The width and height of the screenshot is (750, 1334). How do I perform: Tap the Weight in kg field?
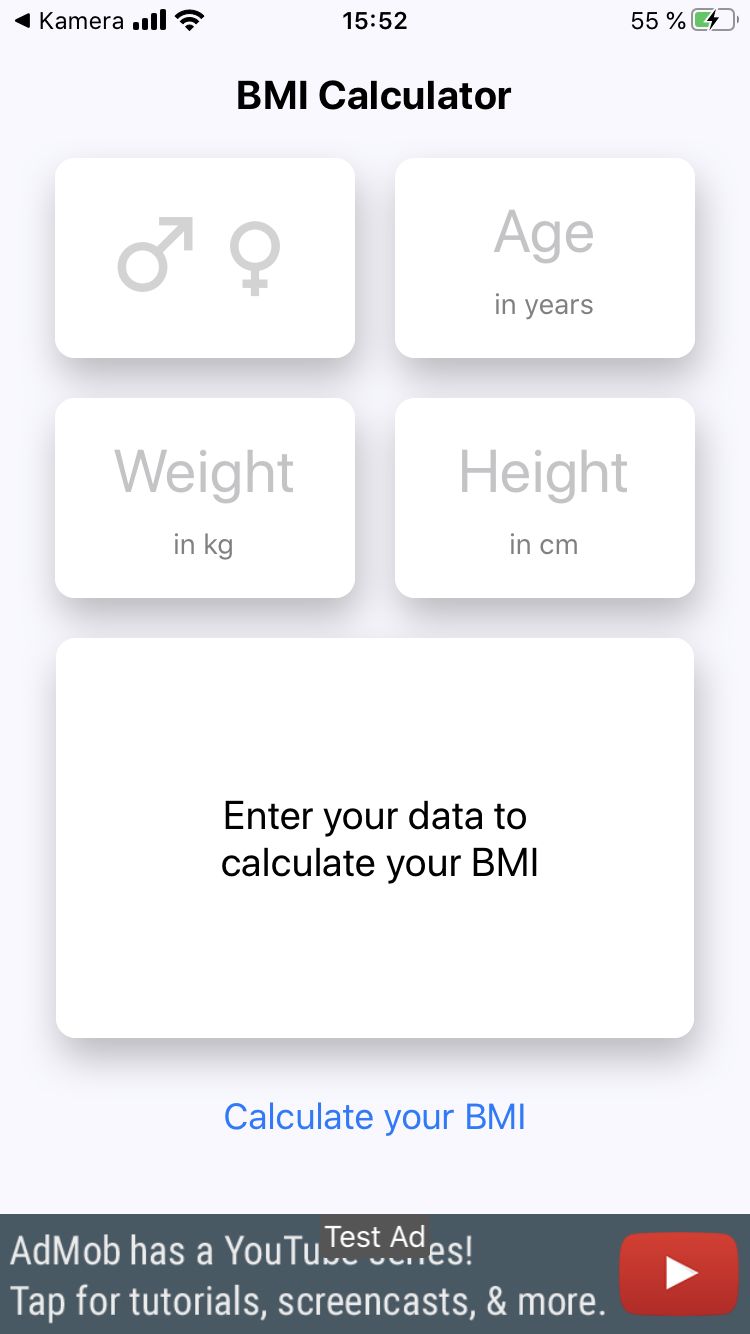click(x=204, y=498)
